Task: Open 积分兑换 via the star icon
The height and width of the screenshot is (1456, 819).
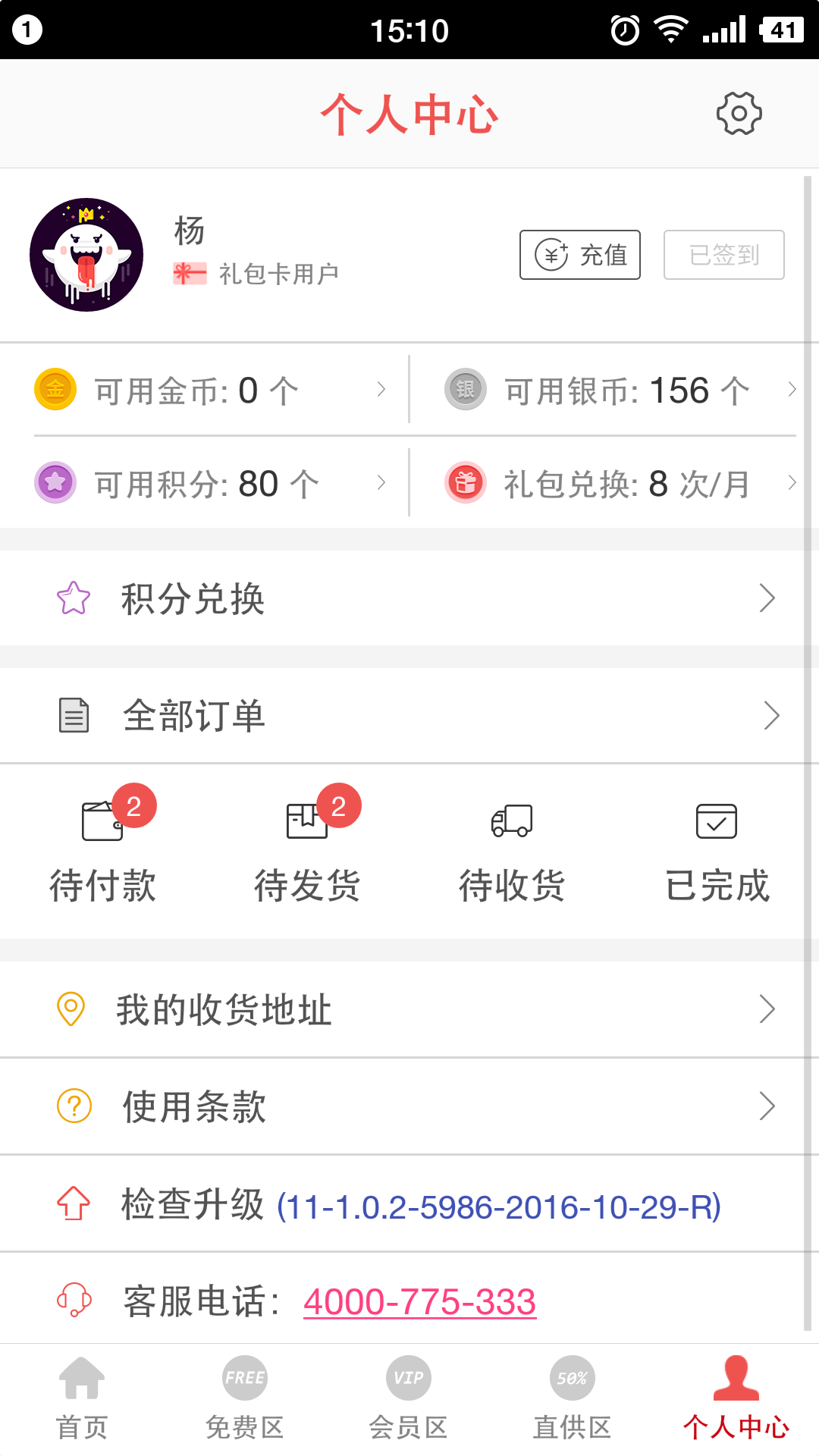Action: click(72, 599)
